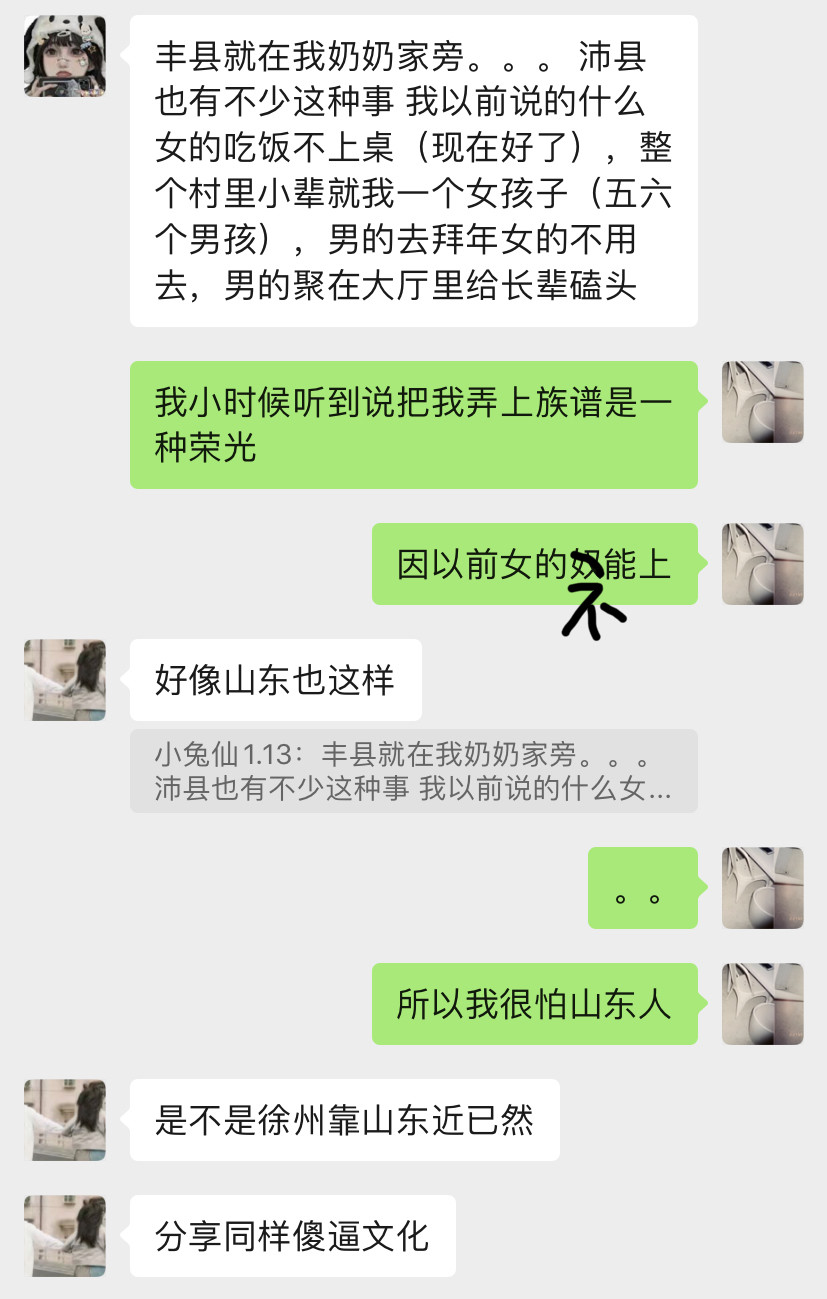This screenshot has width=827, height=1299.
Task: Open the quoted 小兔仙1.13 reply preview
Action: pyautogui.click(x=413, y=770)
